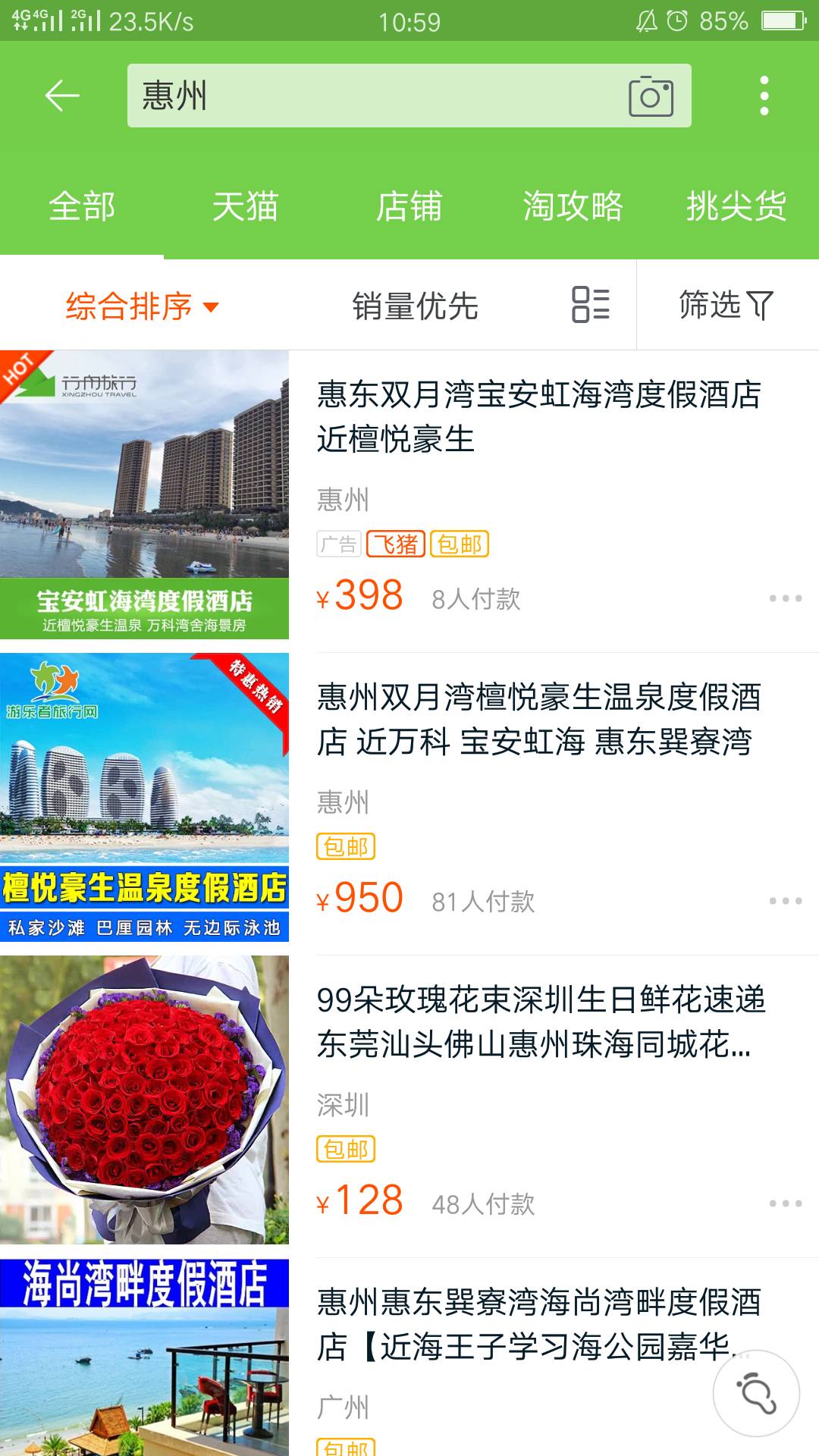
Task: Open 惠东双月湾宝安虹海湾度假酒店 listing
Action: pyautogui.click(x=538, y=416)
